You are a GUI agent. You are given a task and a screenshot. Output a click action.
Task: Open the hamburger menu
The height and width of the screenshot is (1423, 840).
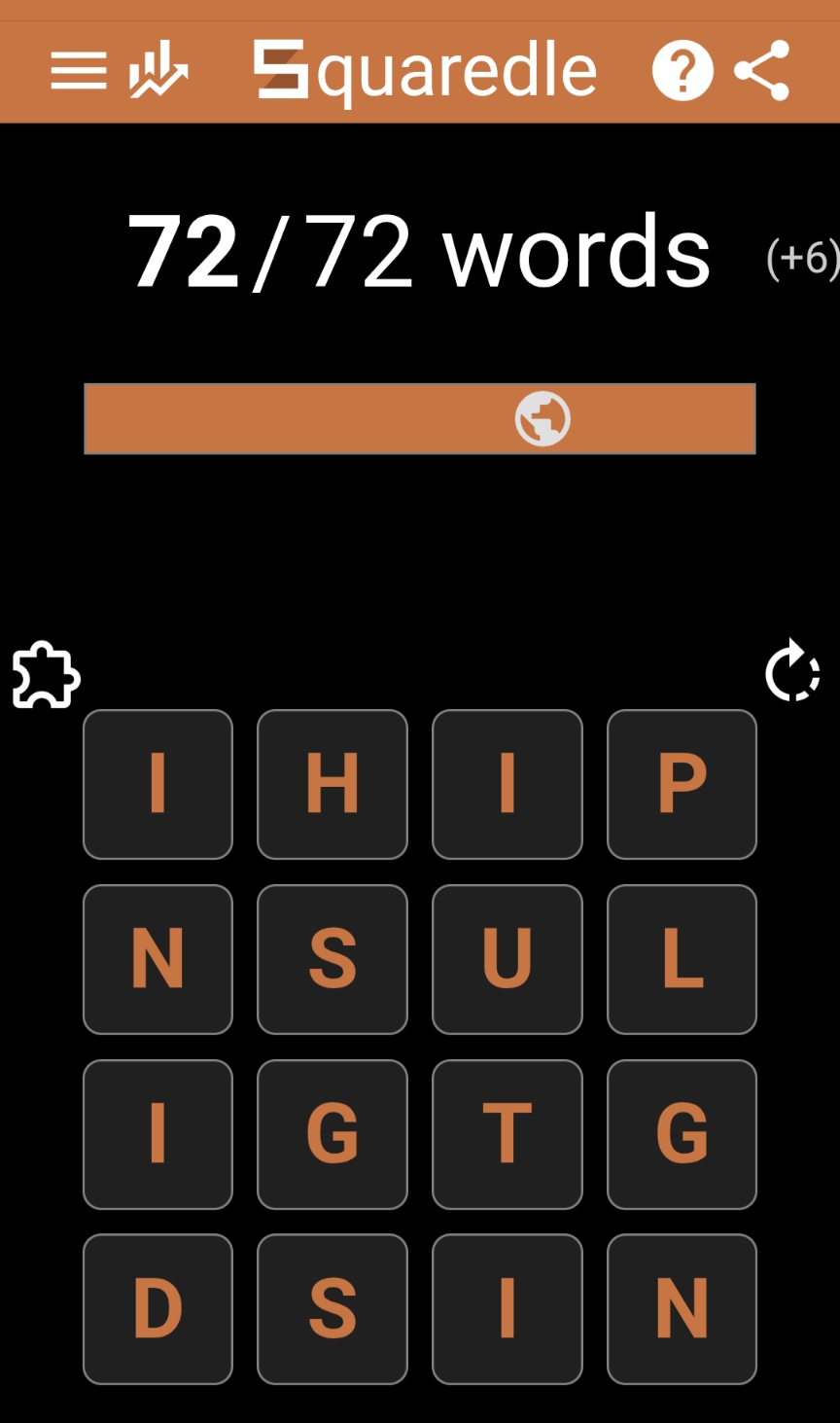(79, 71)
